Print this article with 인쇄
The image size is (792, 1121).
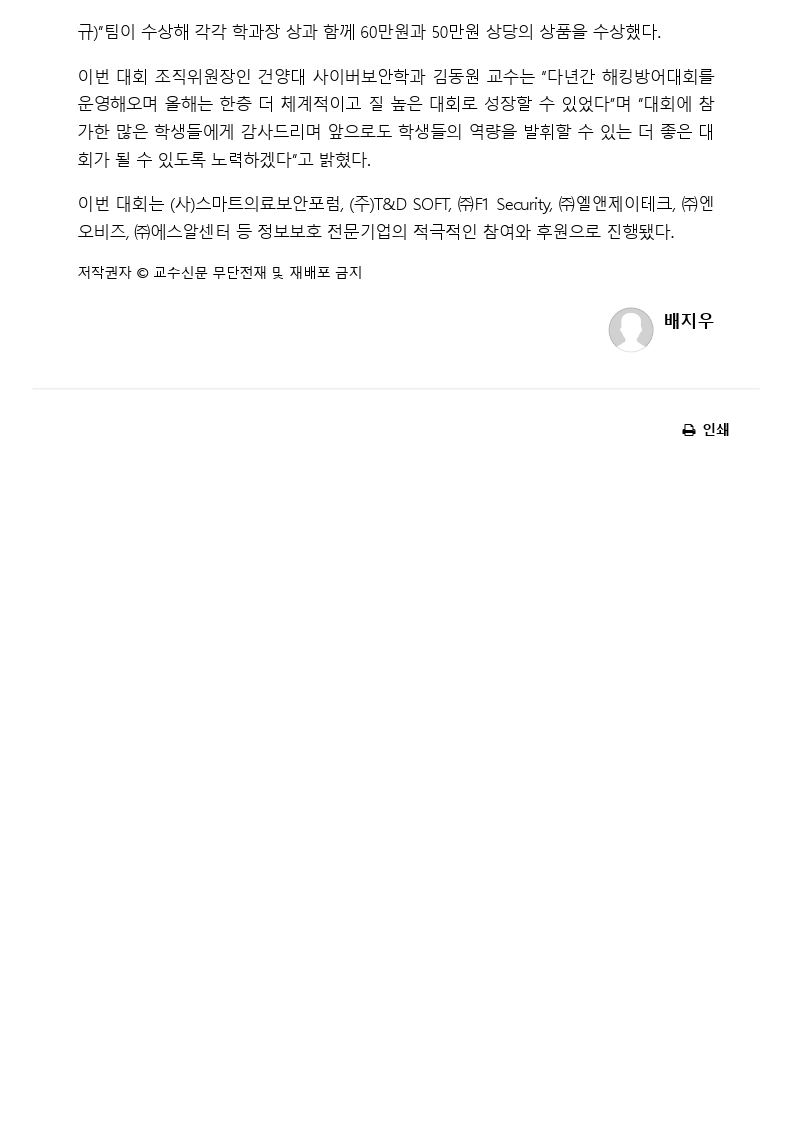706,430
